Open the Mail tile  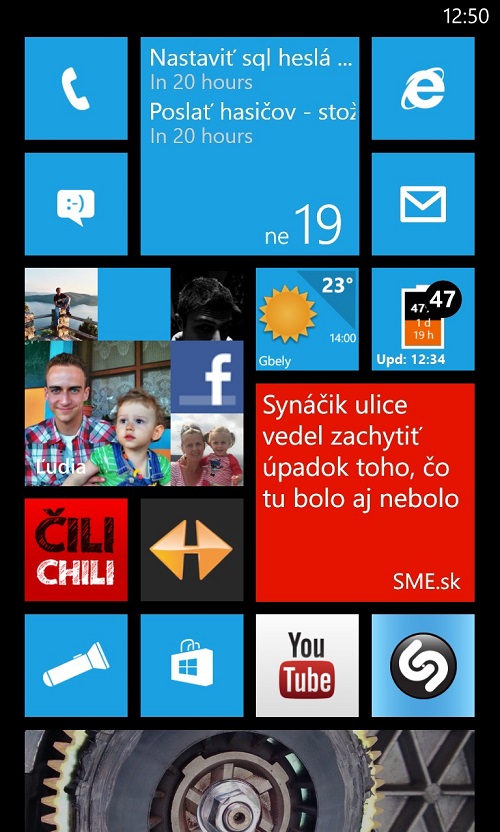click(x=423, y=204)
